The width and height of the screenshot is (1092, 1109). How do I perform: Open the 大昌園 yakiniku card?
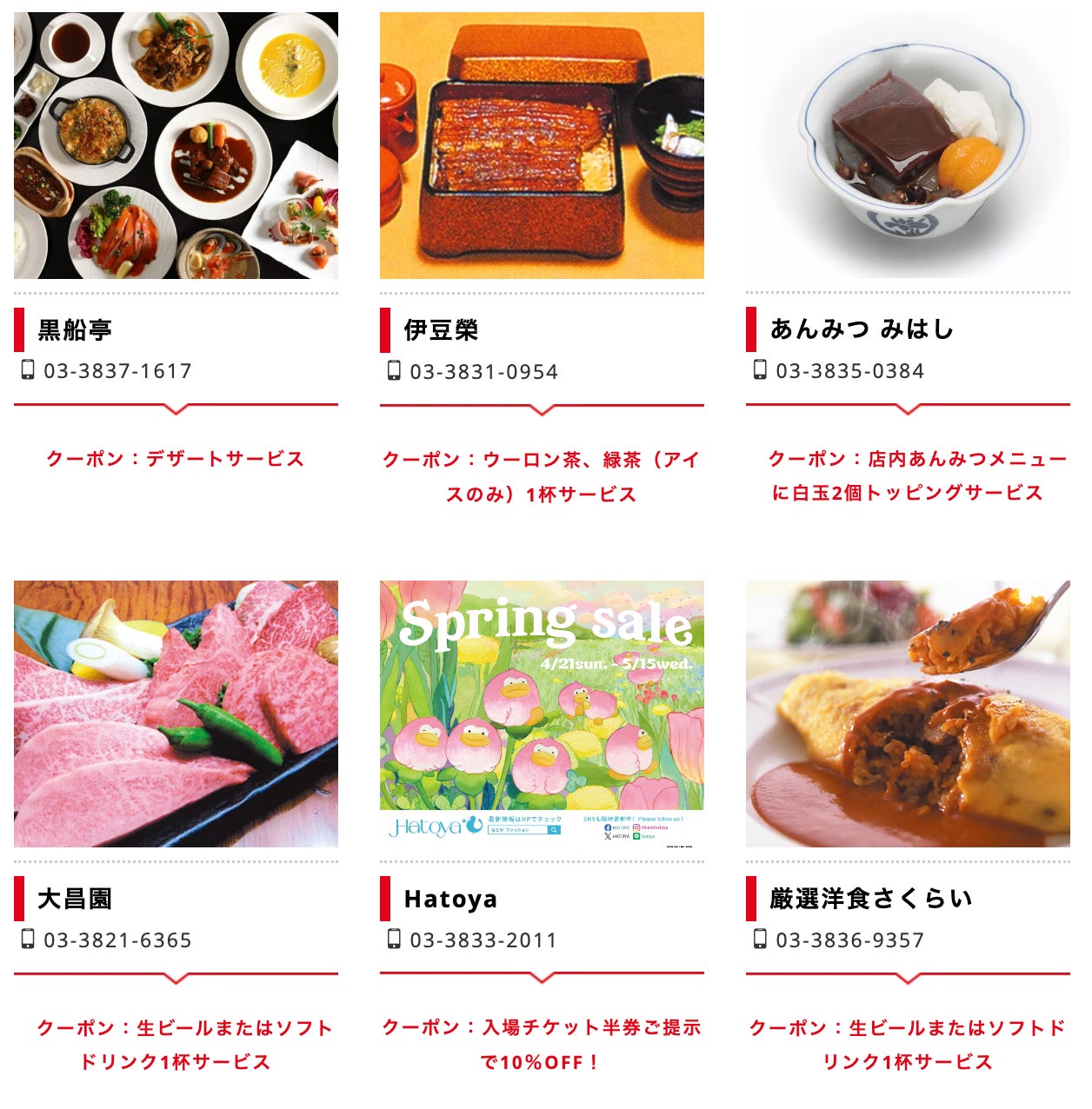[176, 714]
